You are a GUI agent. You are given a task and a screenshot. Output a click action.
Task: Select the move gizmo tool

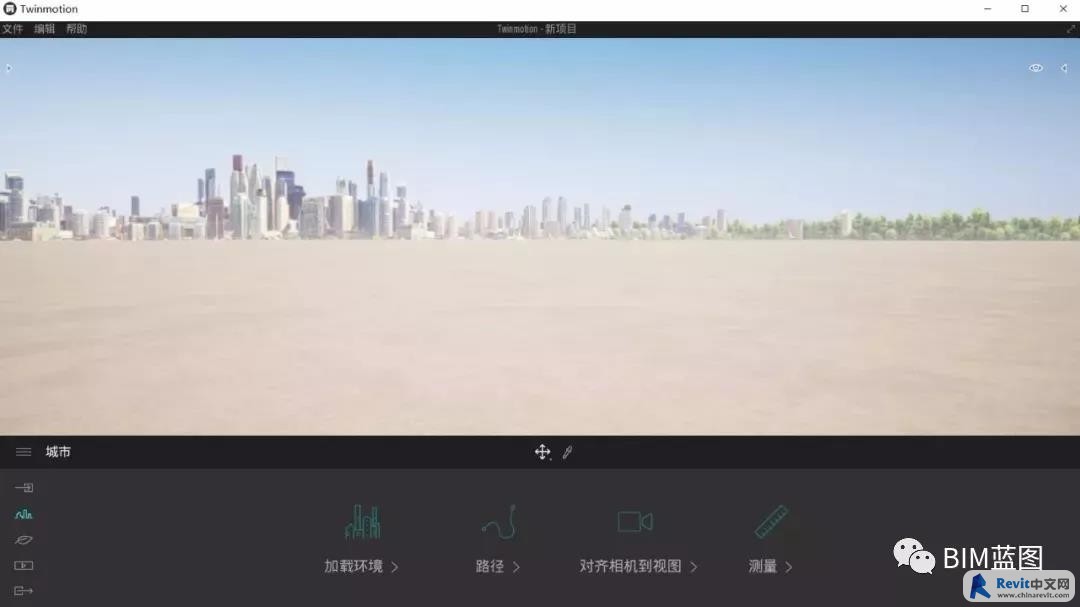[x=542, y=452]
